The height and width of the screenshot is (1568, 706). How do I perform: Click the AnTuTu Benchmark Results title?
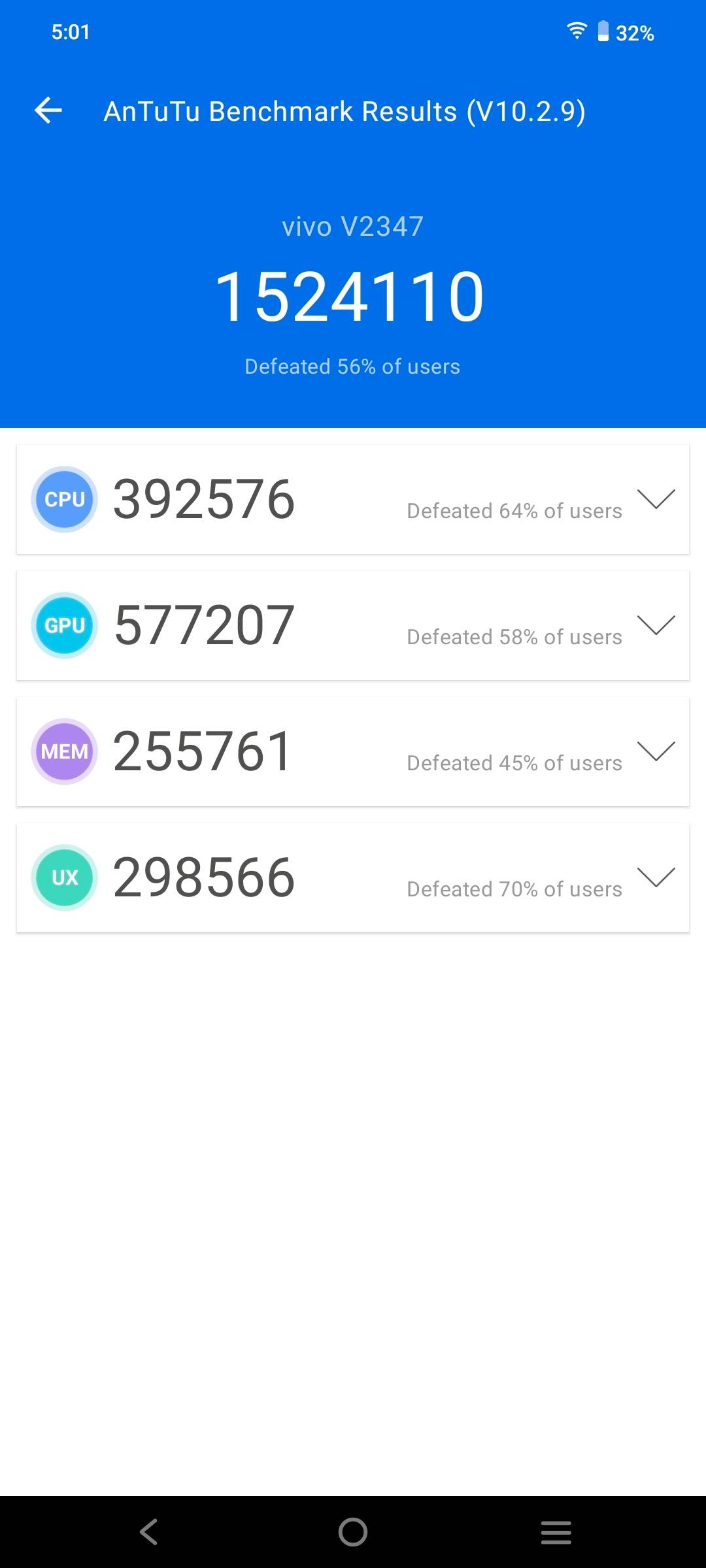point(346,111)
